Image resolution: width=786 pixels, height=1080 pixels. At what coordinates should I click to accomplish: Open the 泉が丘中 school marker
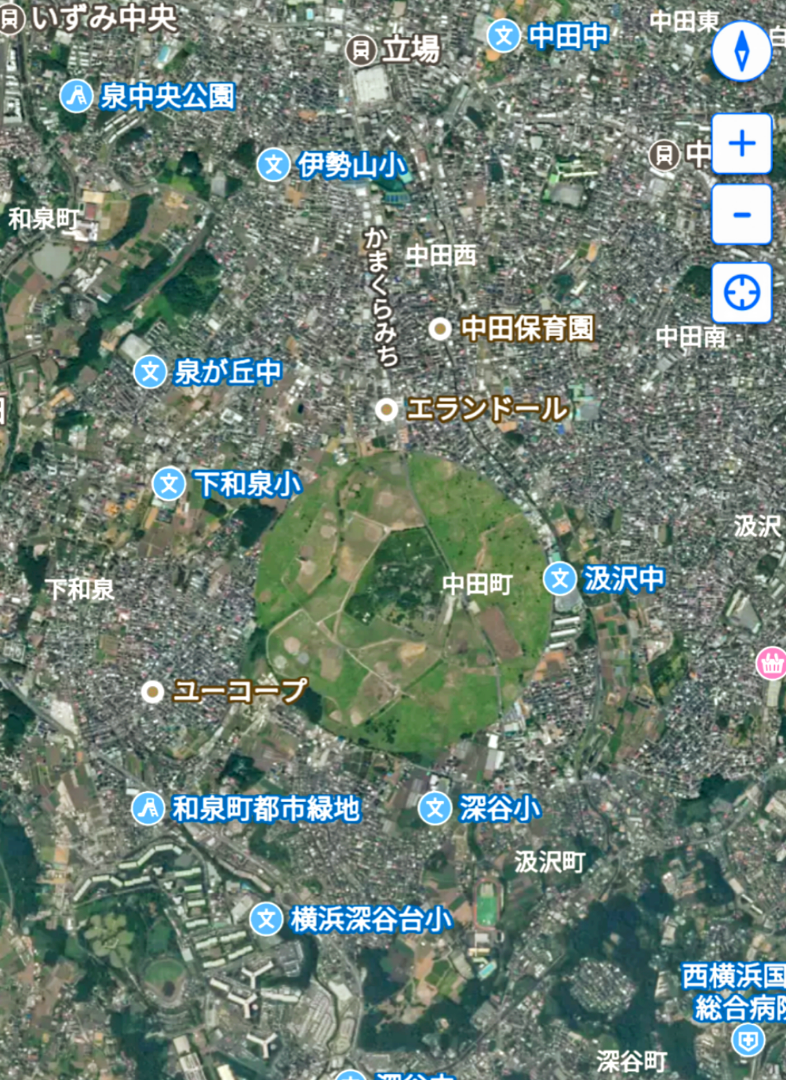(x=150, y=372)
